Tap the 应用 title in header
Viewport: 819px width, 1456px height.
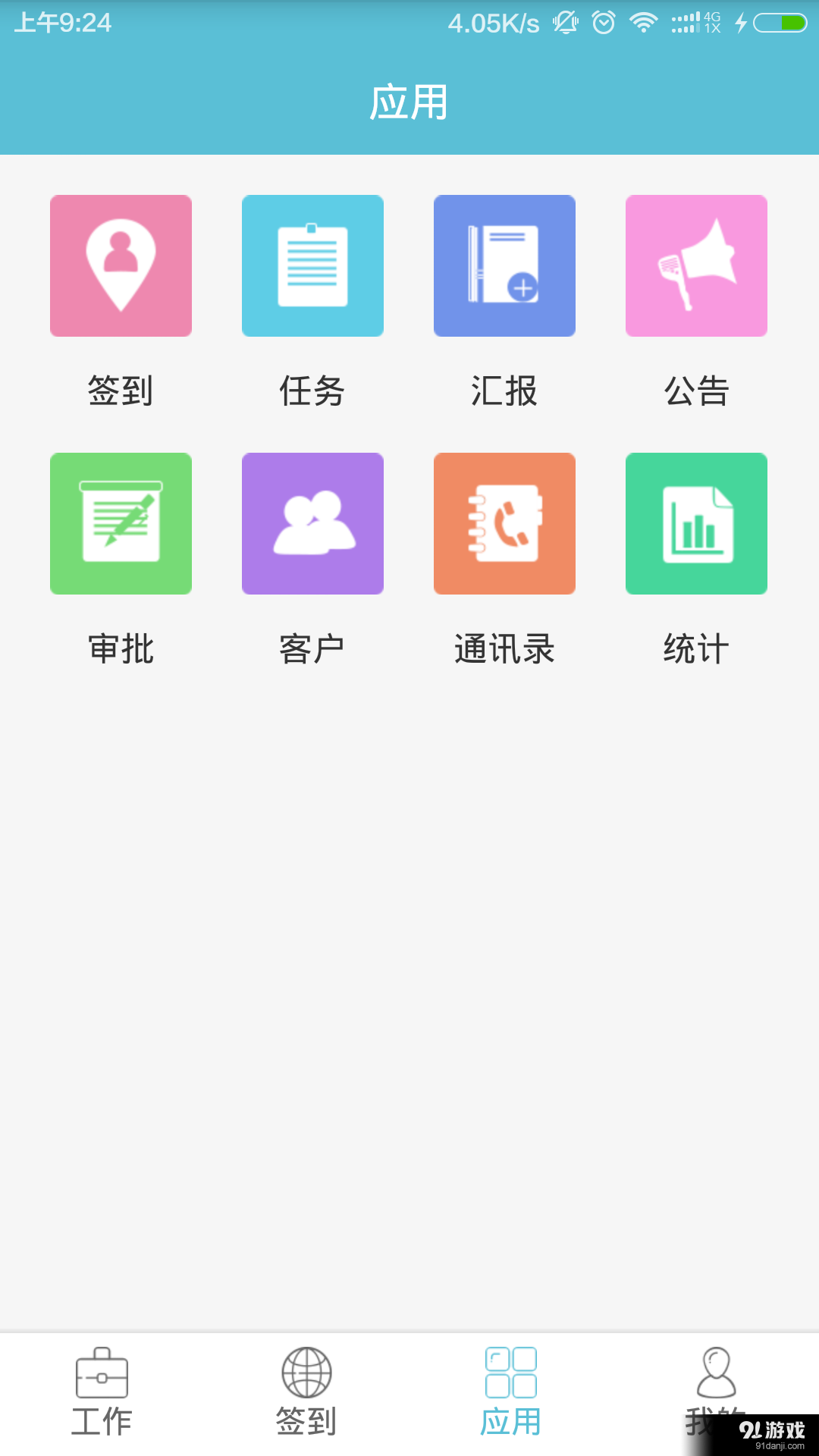point(409,105)
